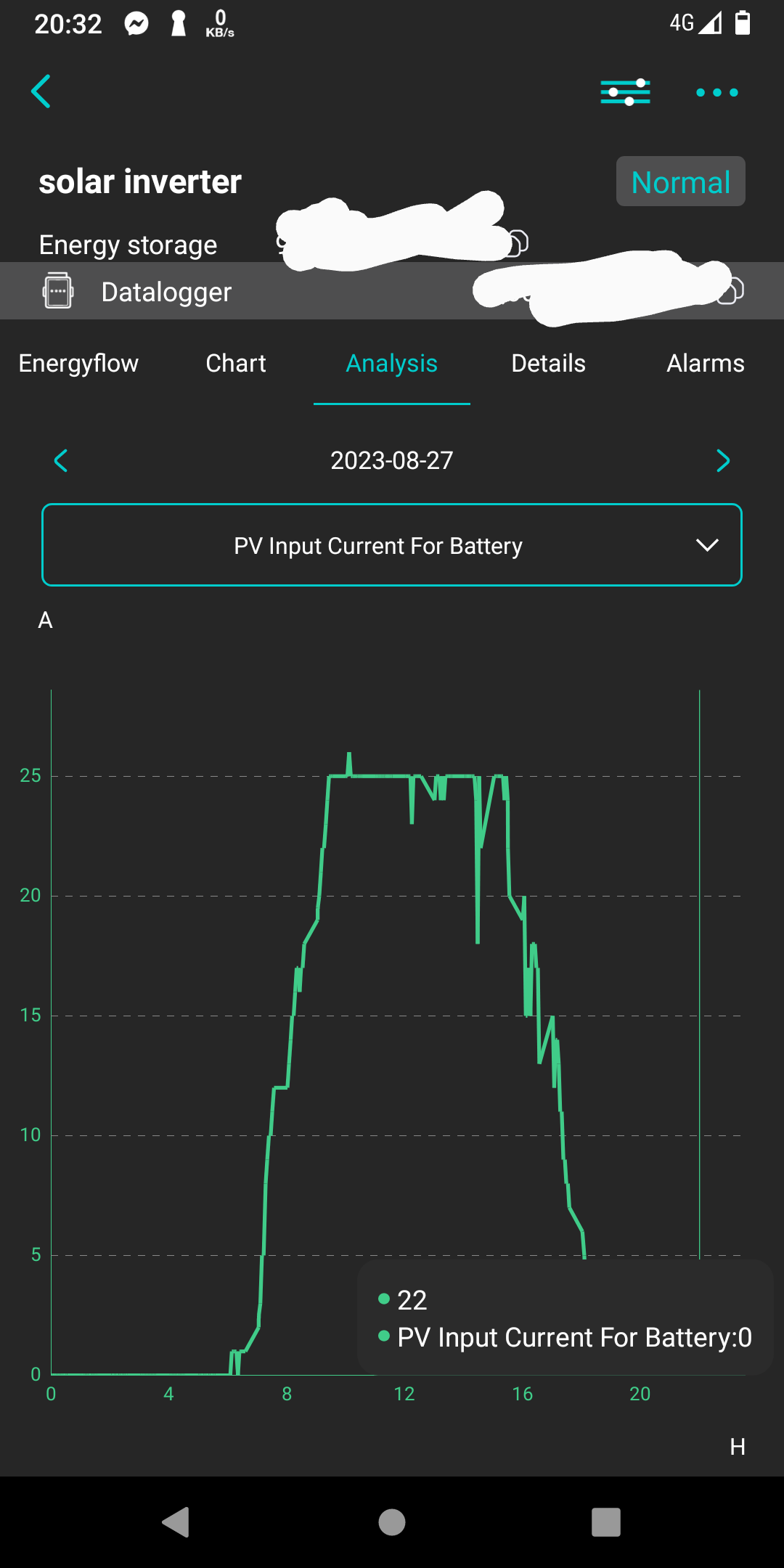Screen dimensions: 784x1568
Task: Go to the previous day
Action: click(61, 460)
